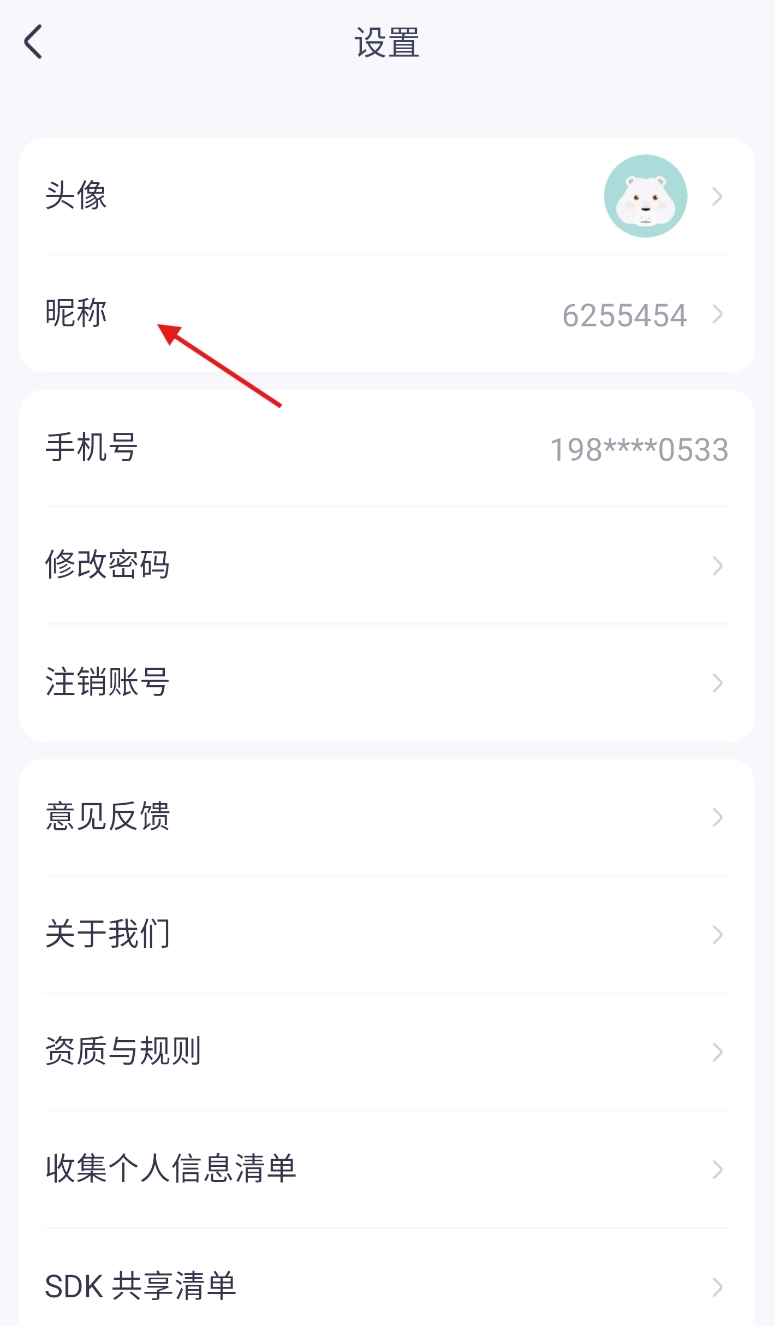The height and width of the screenshot is (1326, 775).
Task: Open 修改密码 to change password
Action: (386, 566)
